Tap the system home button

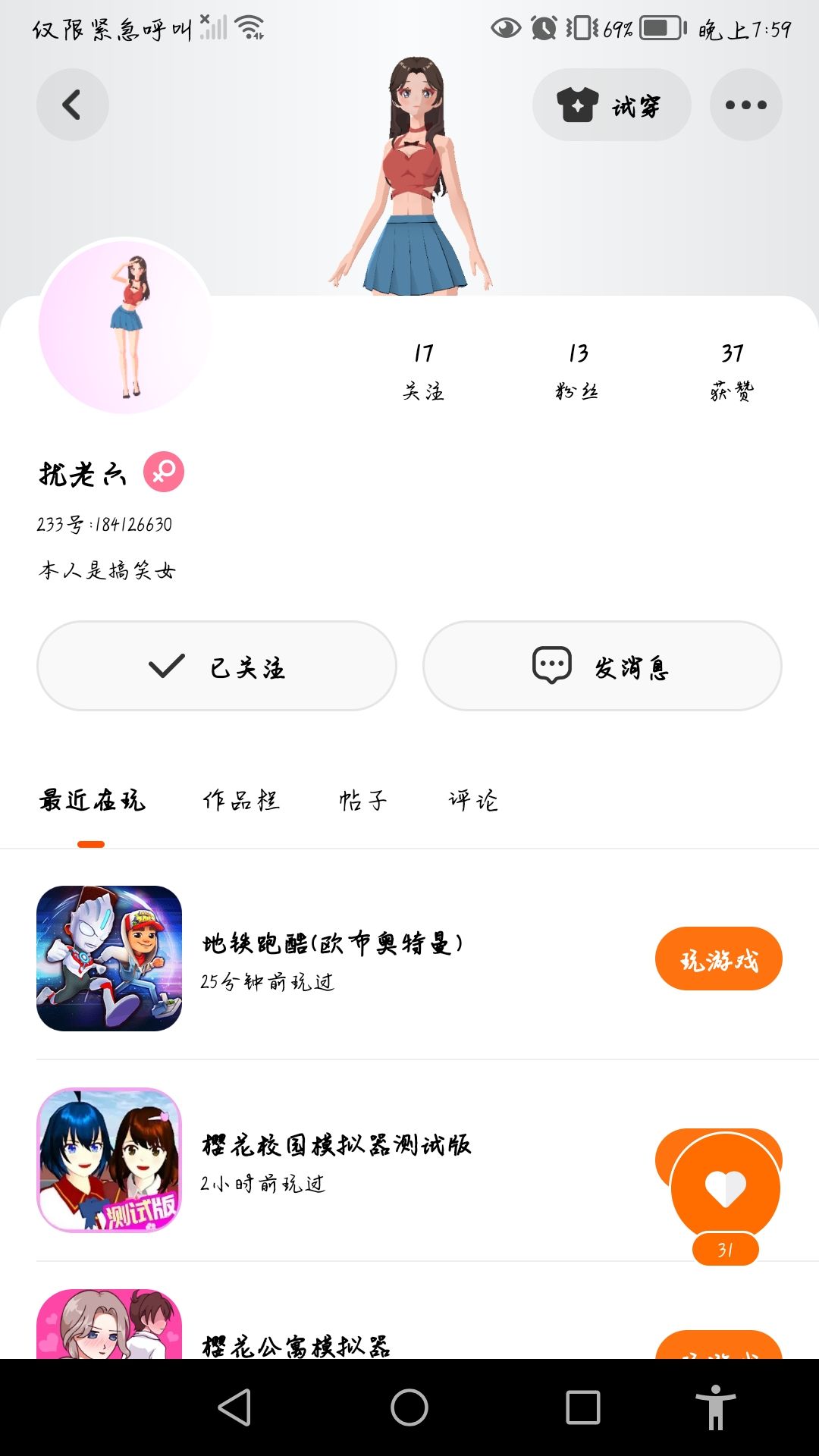[x=409, y=1407]
